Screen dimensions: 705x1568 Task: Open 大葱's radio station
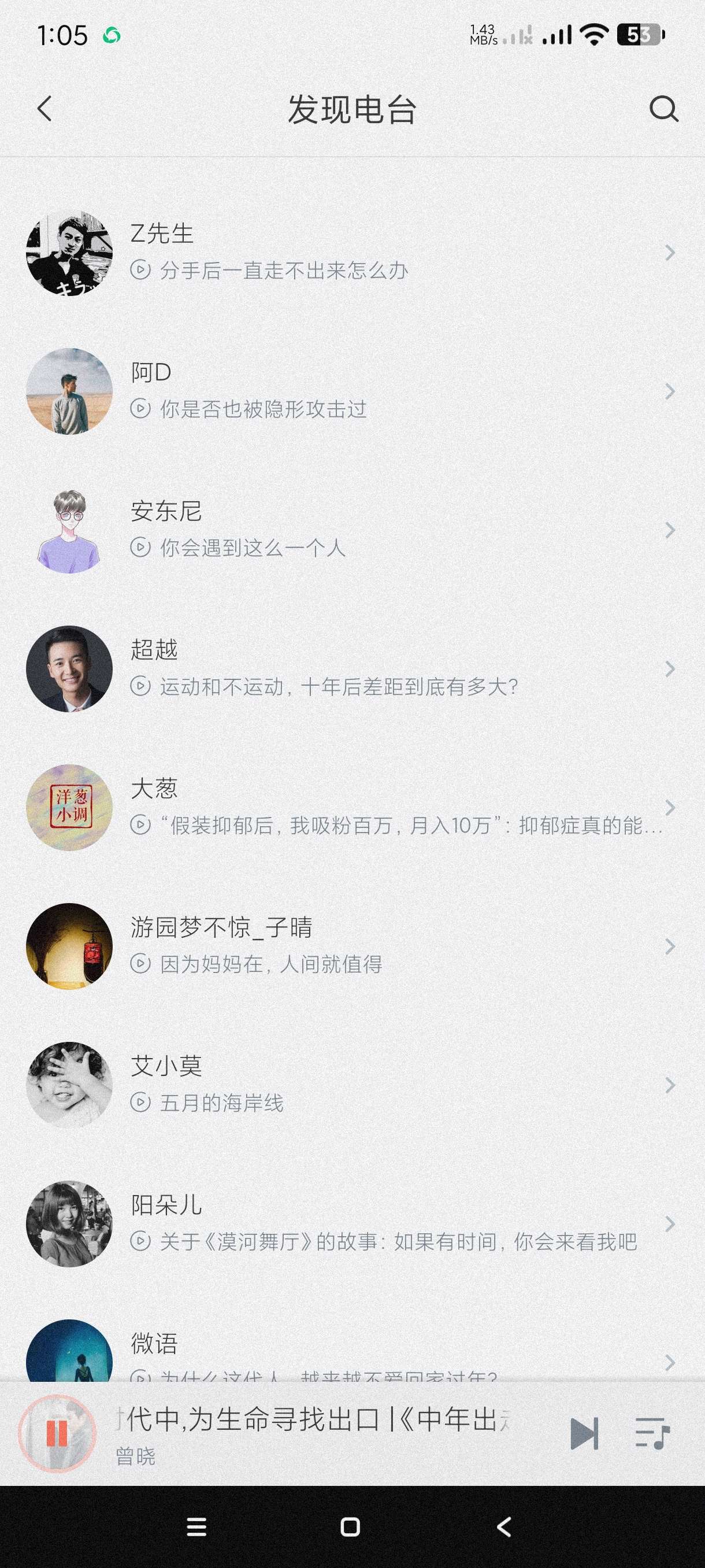352,808
